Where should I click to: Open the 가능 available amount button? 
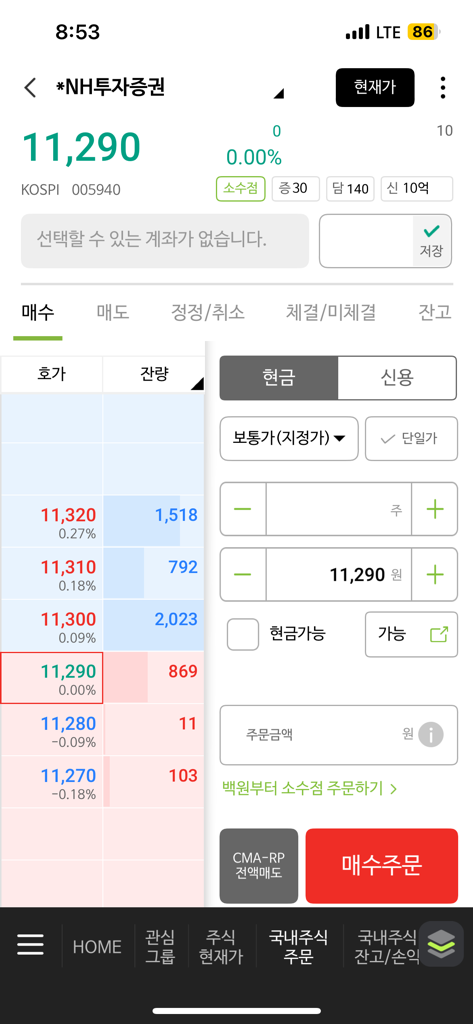[x=411, y=634]
